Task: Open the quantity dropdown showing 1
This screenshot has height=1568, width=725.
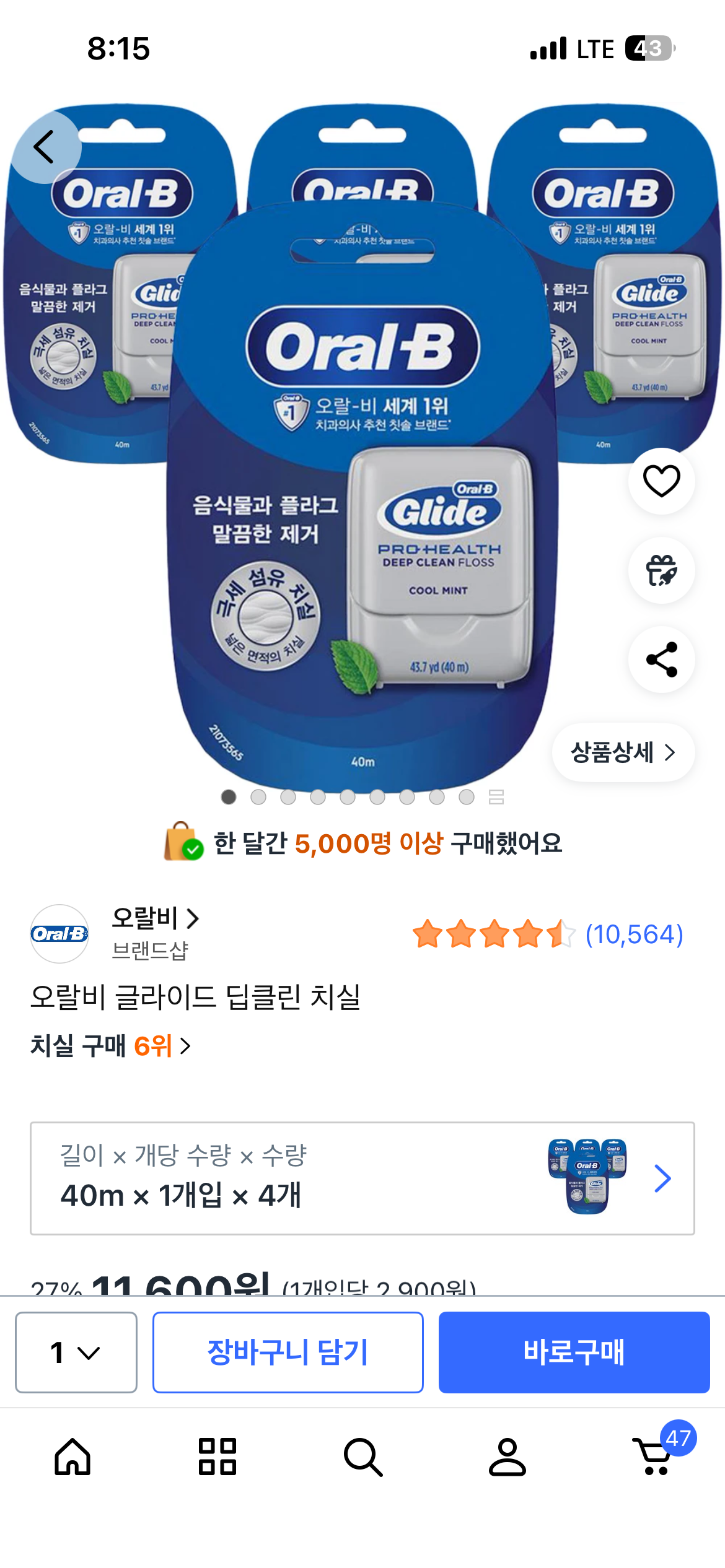Action: tap(76, 1352)
